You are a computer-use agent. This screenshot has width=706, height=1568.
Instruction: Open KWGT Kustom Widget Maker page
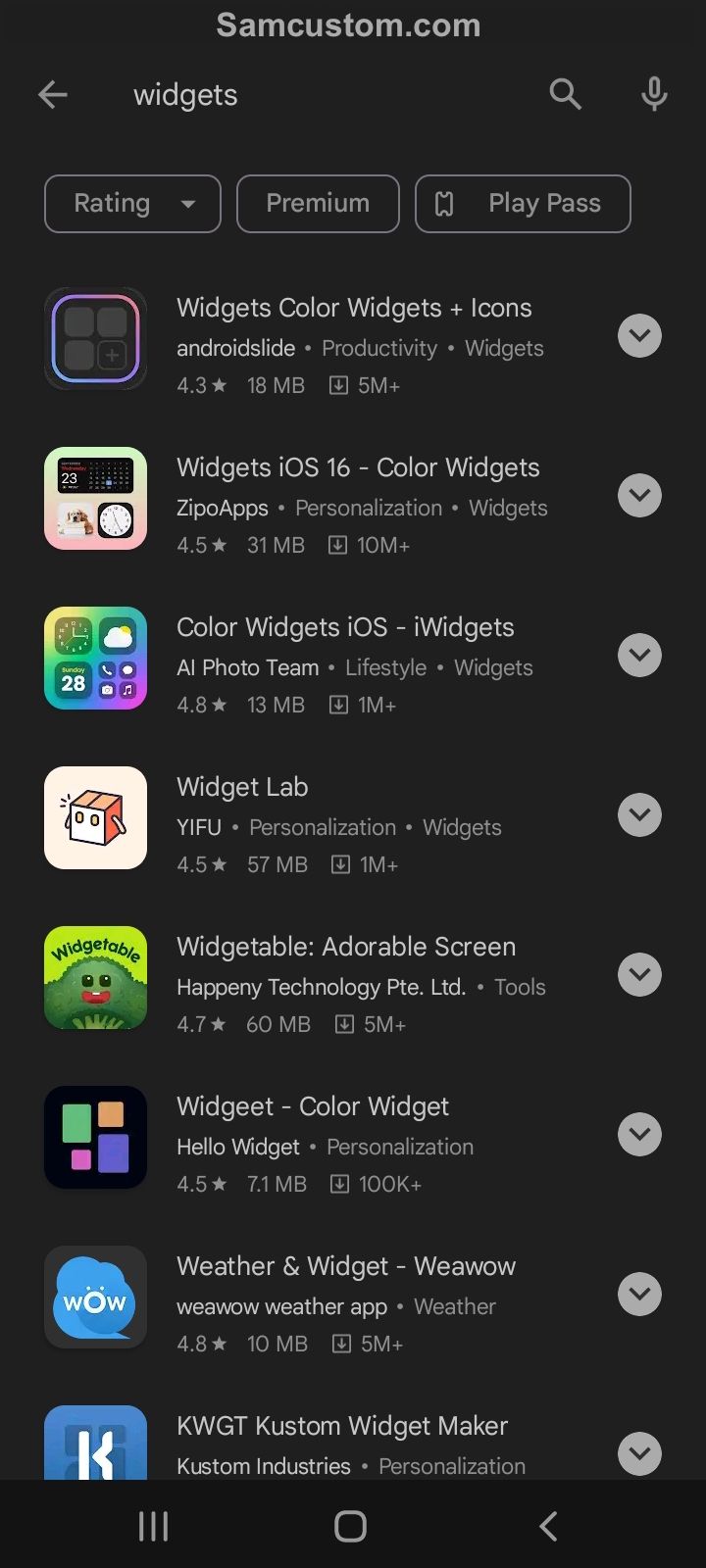(341, 1426)
